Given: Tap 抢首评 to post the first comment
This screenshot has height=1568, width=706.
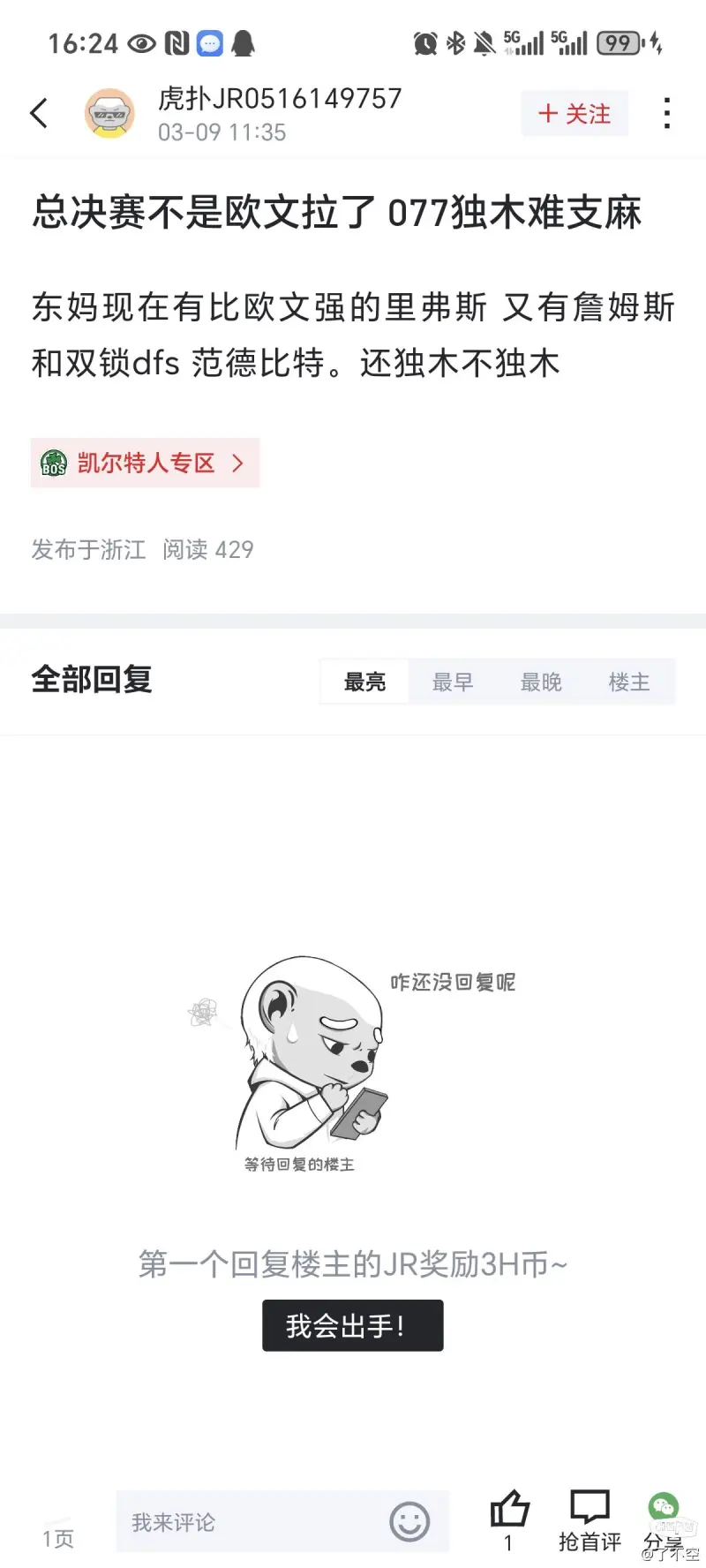Looking at the screenshot, I should click(x=590, y=1520).
